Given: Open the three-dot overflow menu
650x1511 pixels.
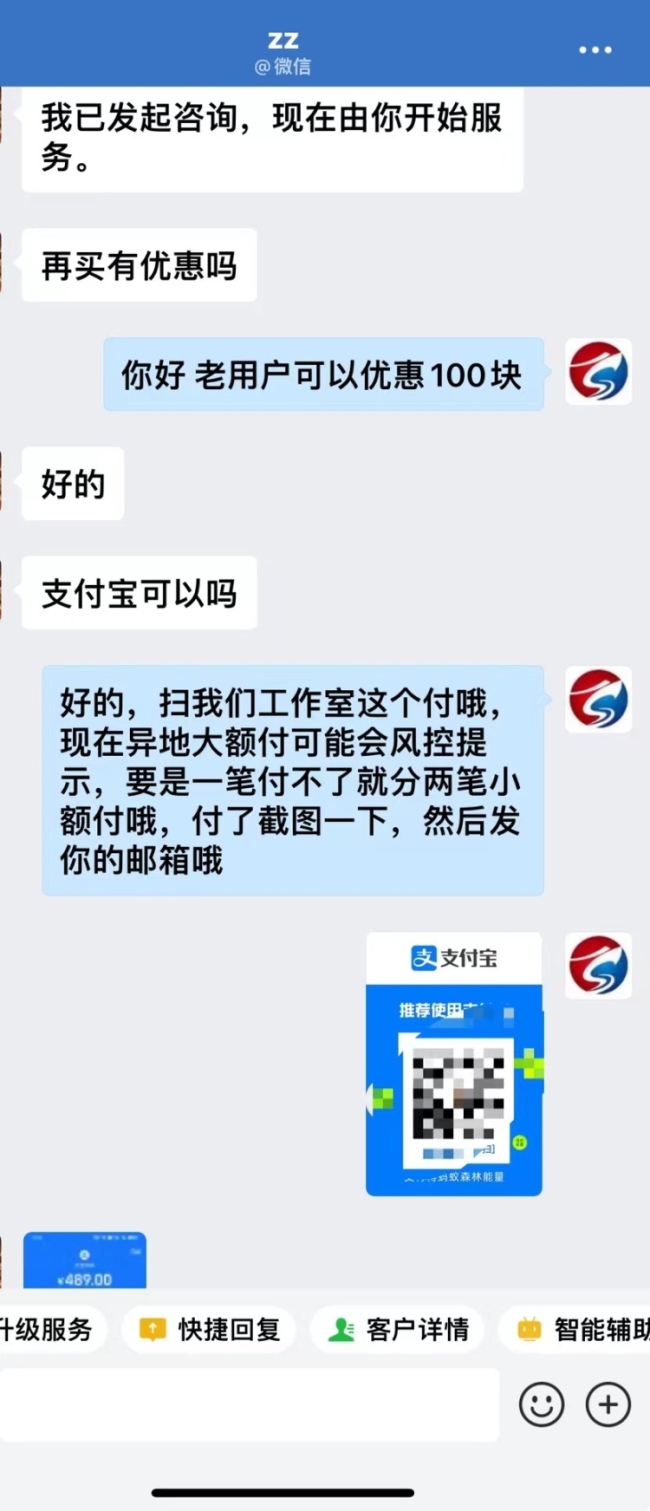Looking at the screenshot, I should click(x=595, y=50).
